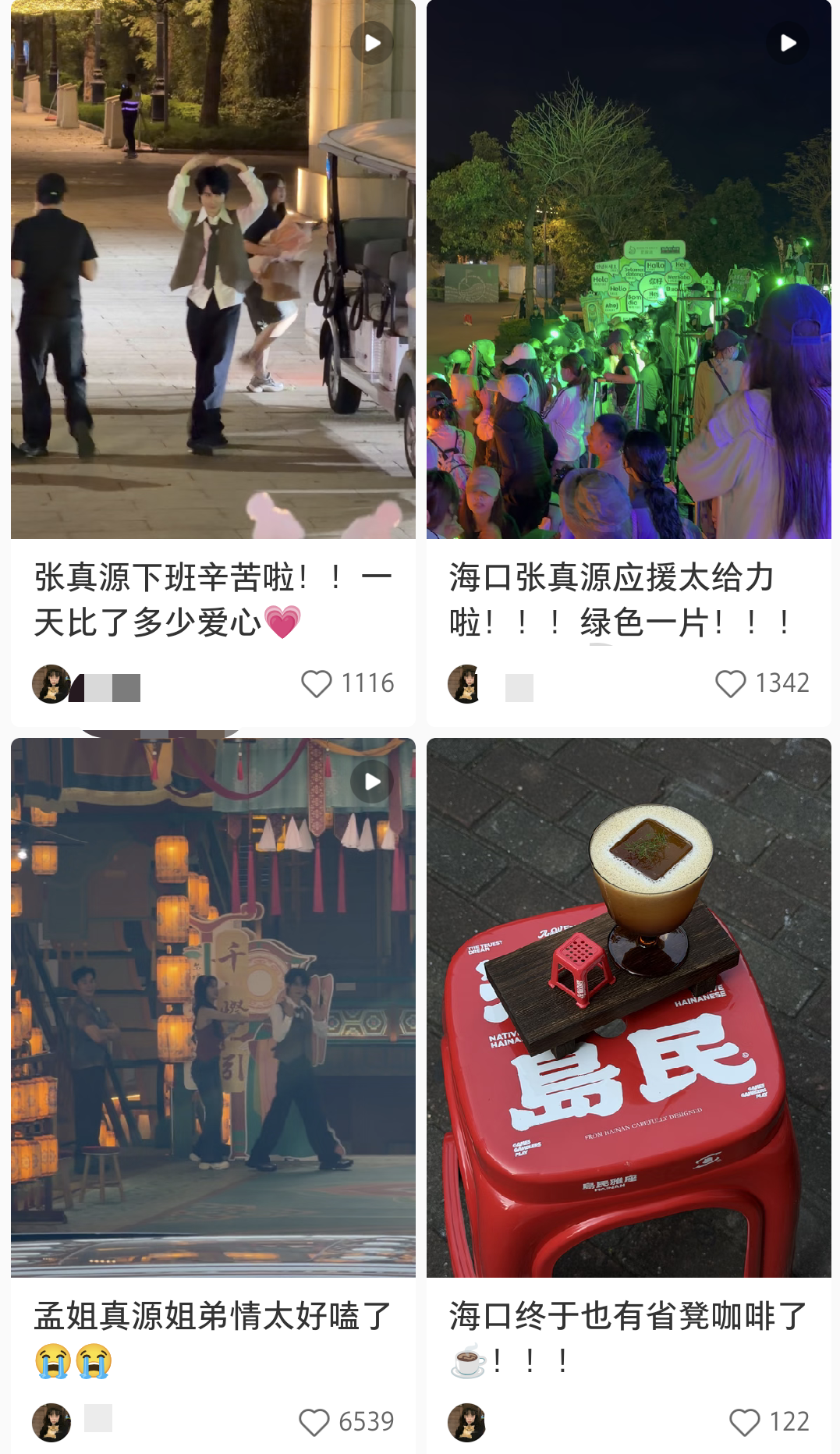Image resolution: width=840 pixels, height=1454 pixels.
Task: Like the post 海口张真源应援太给力啦
Action: click(731, 684)
